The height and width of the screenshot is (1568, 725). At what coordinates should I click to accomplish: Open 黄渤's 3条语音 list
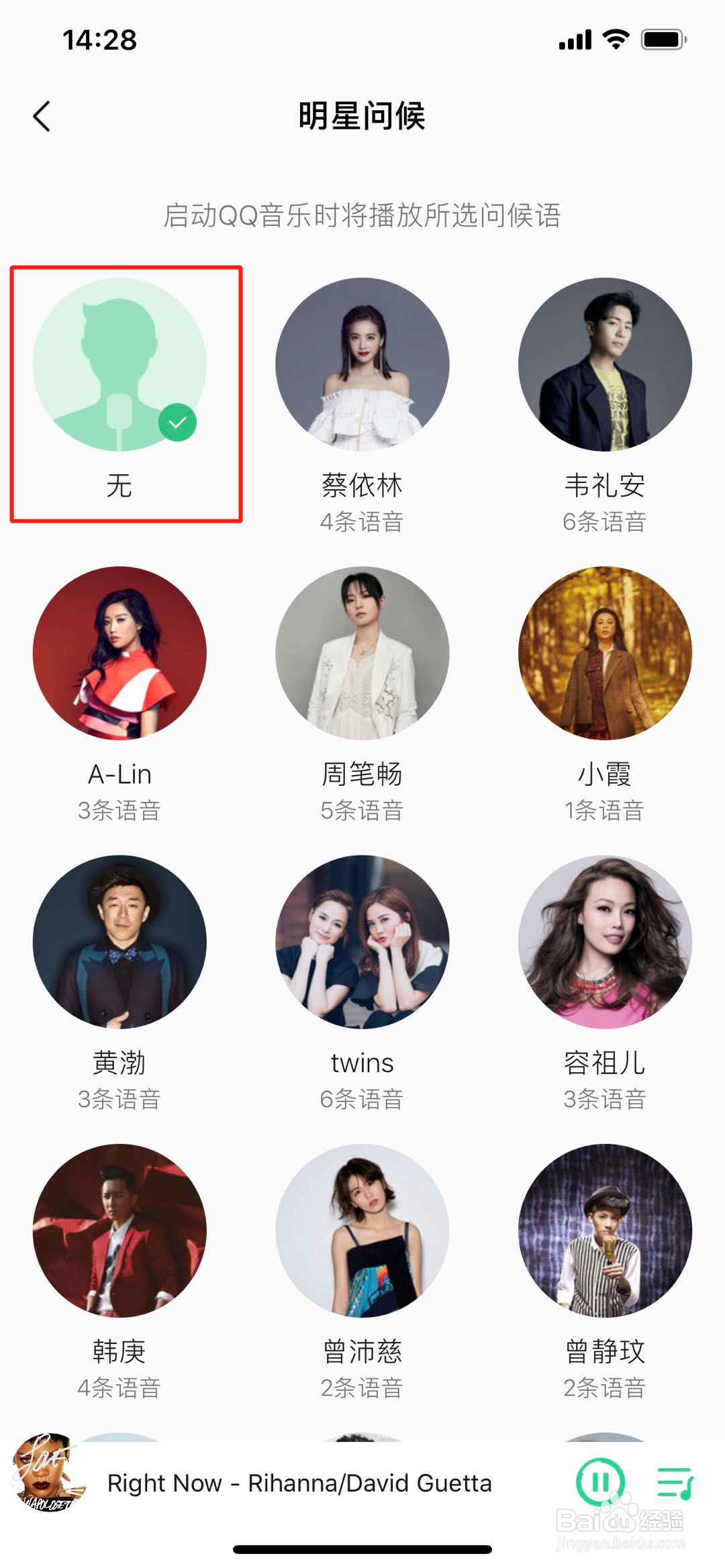[122, 939]
